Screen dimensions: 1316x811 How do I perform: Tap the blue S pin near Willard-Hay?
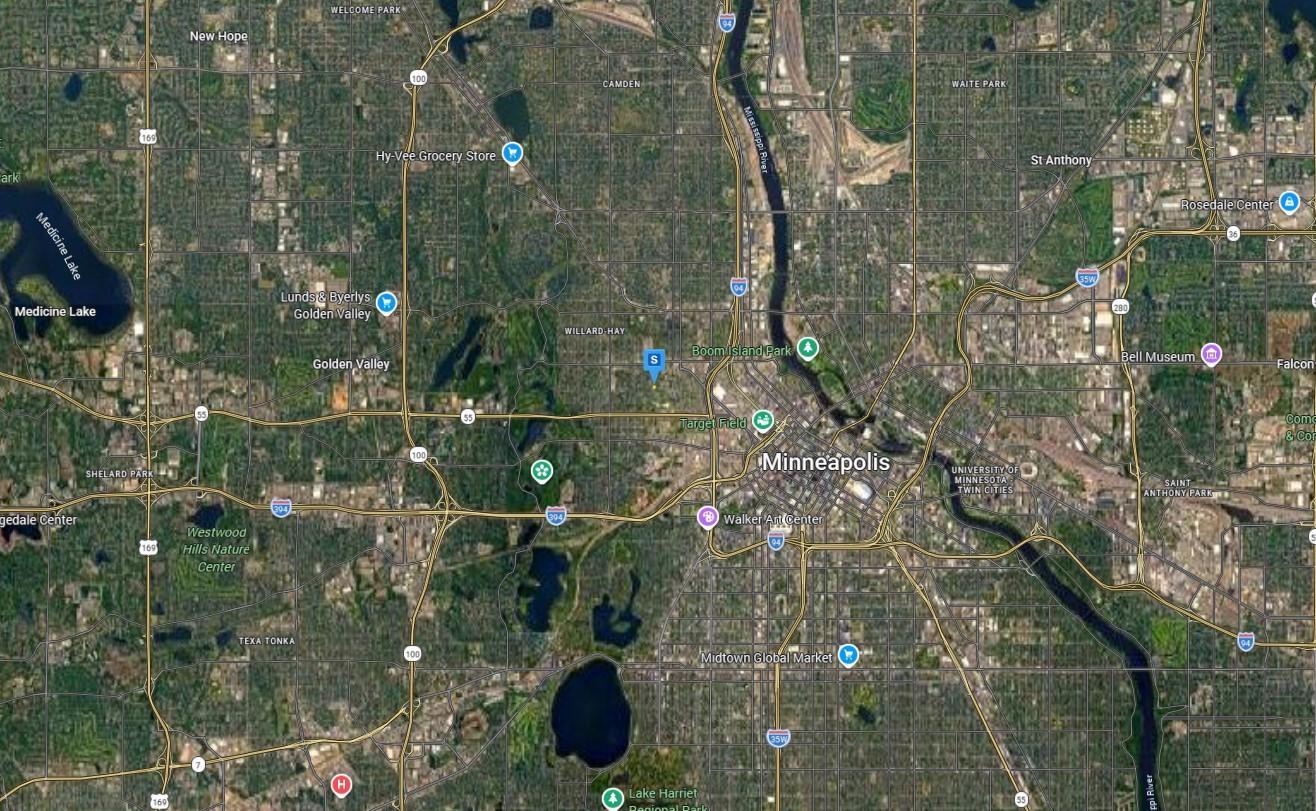click(x=654, y=361)
